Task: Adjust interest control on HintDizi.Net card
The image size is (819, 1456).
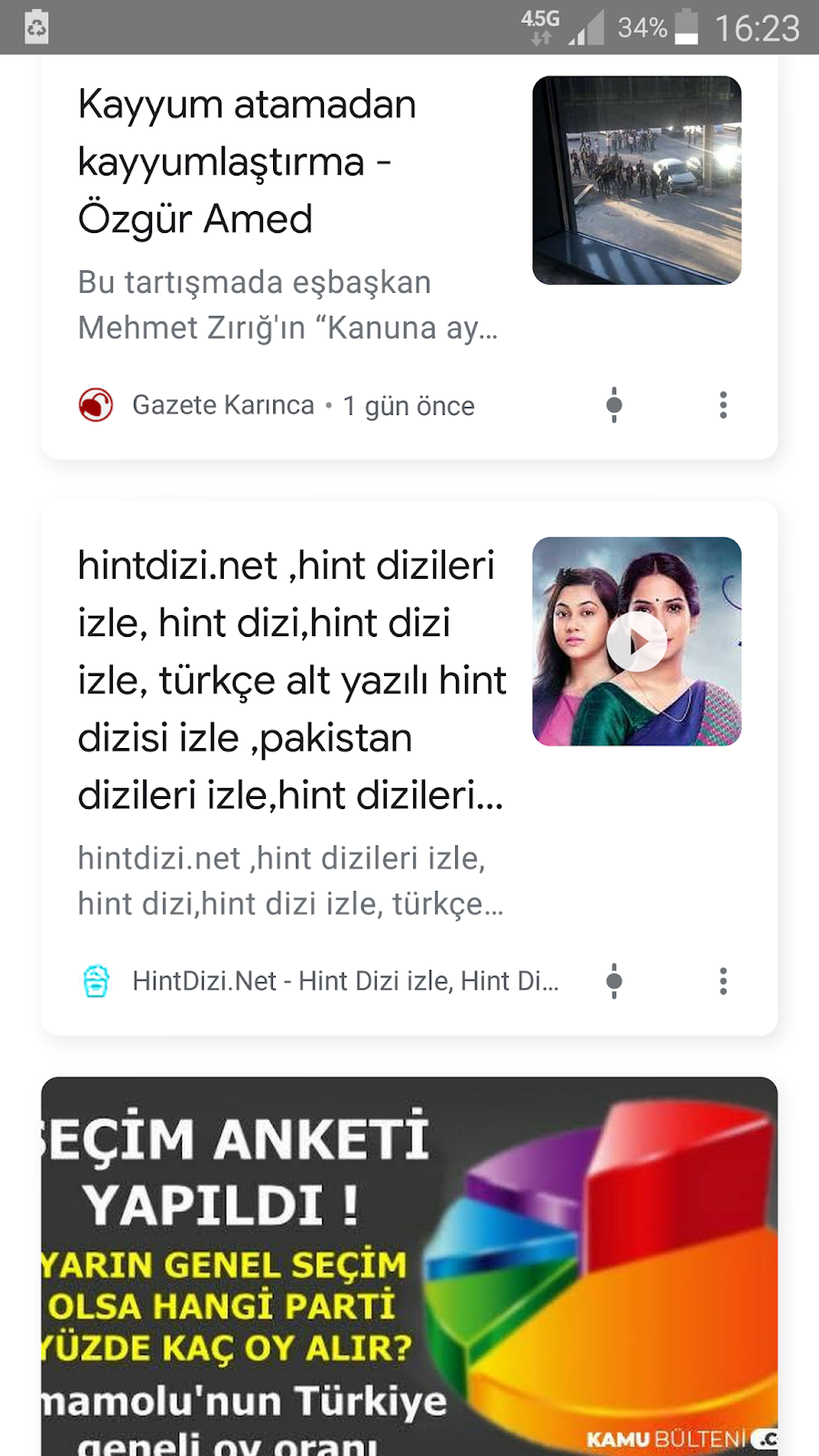Action: coord(614,981)
